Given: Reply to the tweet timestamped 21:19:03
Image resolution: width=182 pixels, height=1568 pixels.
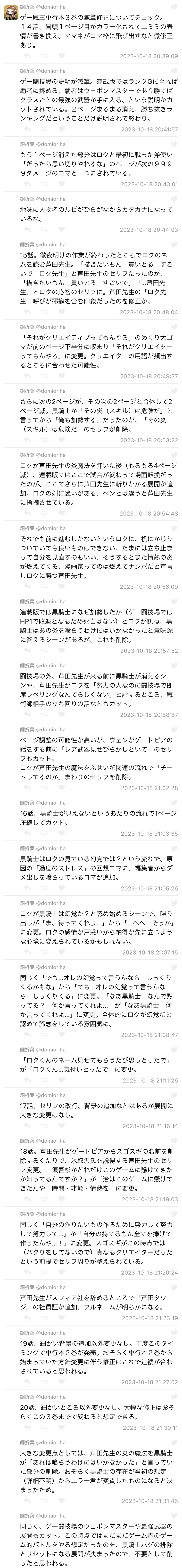Looking at the screenshot, I should [x=27, y=1200].
